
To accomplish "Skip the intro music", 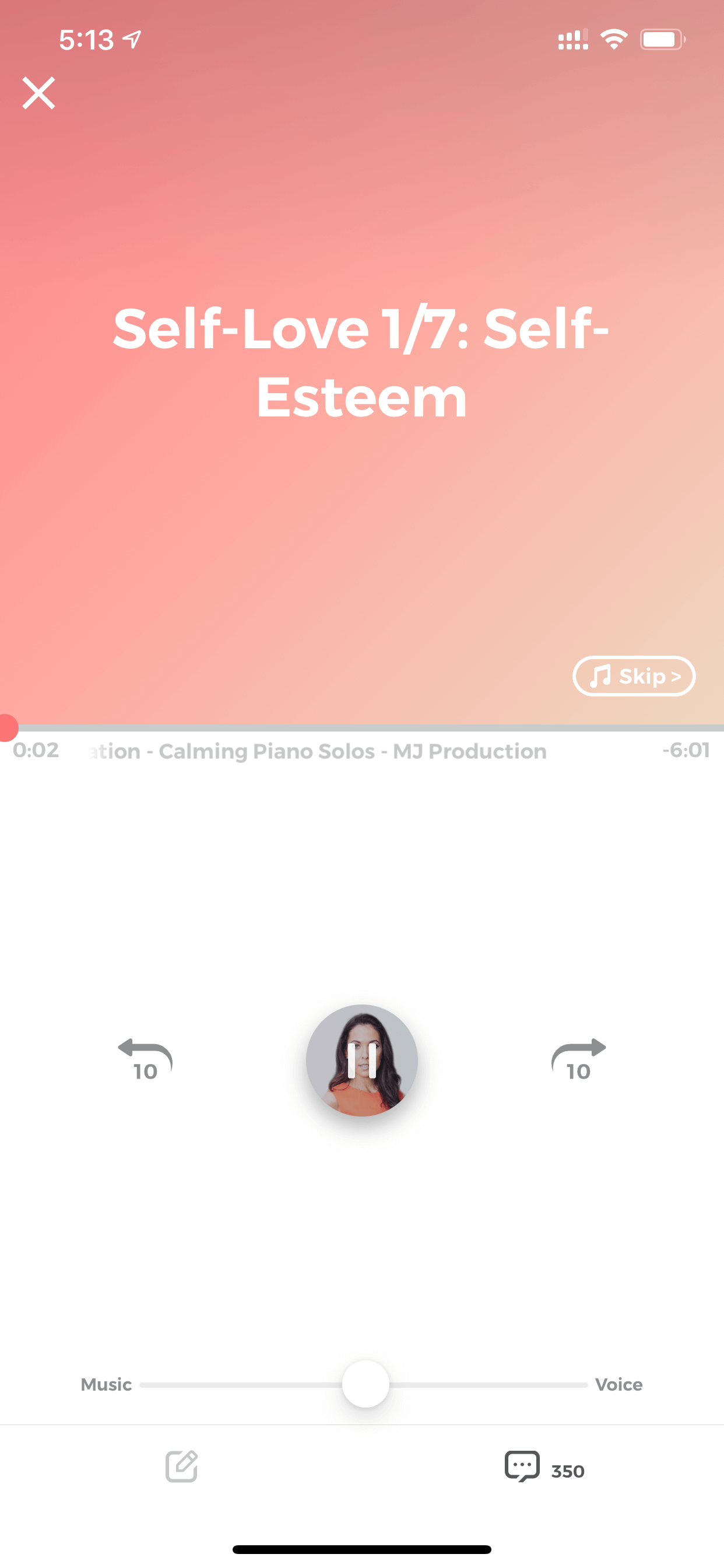I will pos(633,675).
